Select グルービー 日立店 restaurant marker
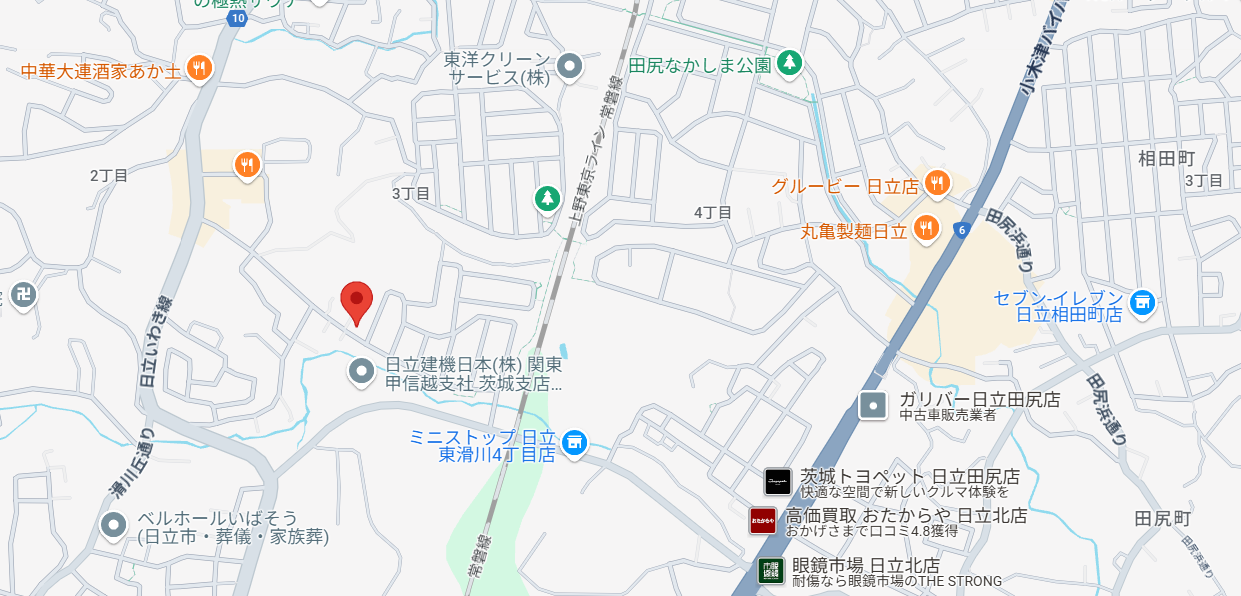Viewport: 1241px width, 596px height. (937, 183)
